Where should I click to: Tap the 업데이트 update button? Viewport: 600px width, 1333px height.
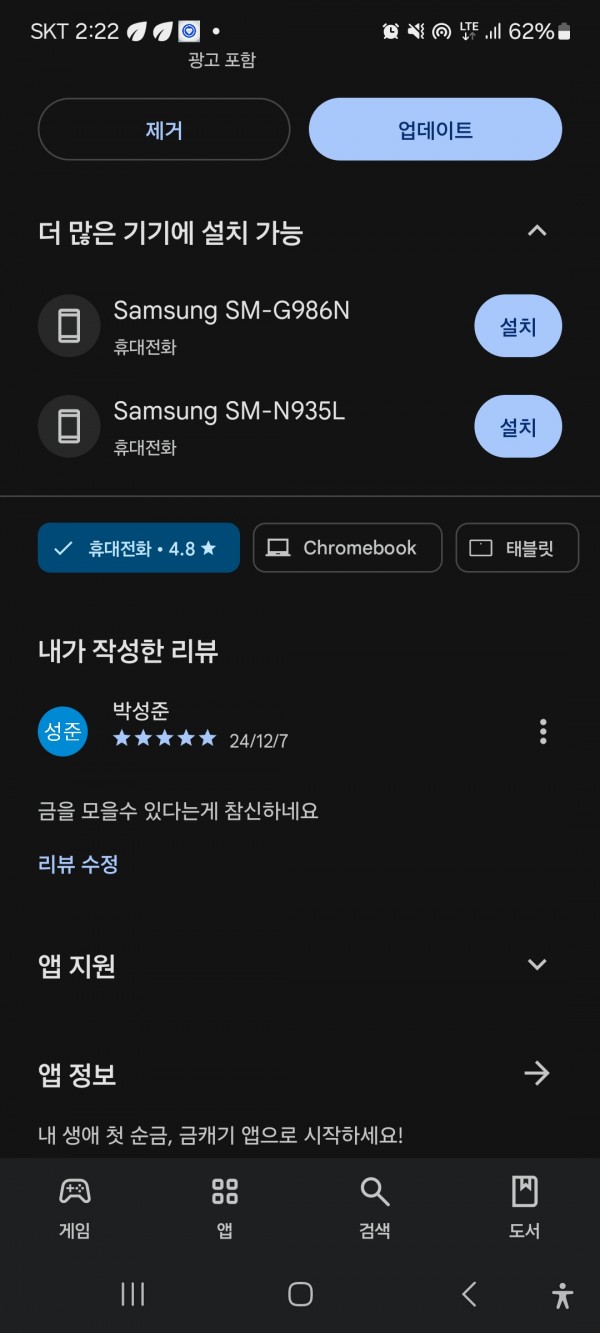click(435, 130)
